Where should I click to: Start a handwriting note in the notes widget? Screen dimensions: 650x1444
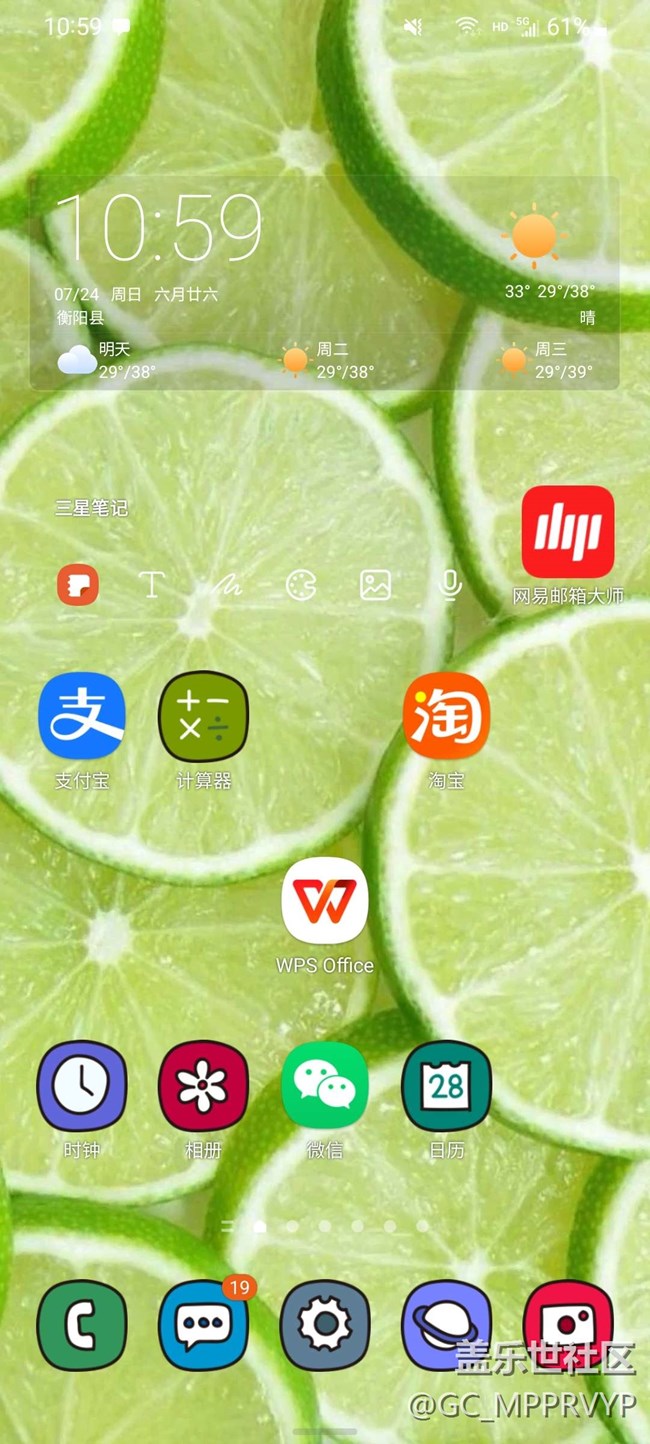tap(226, 585)
